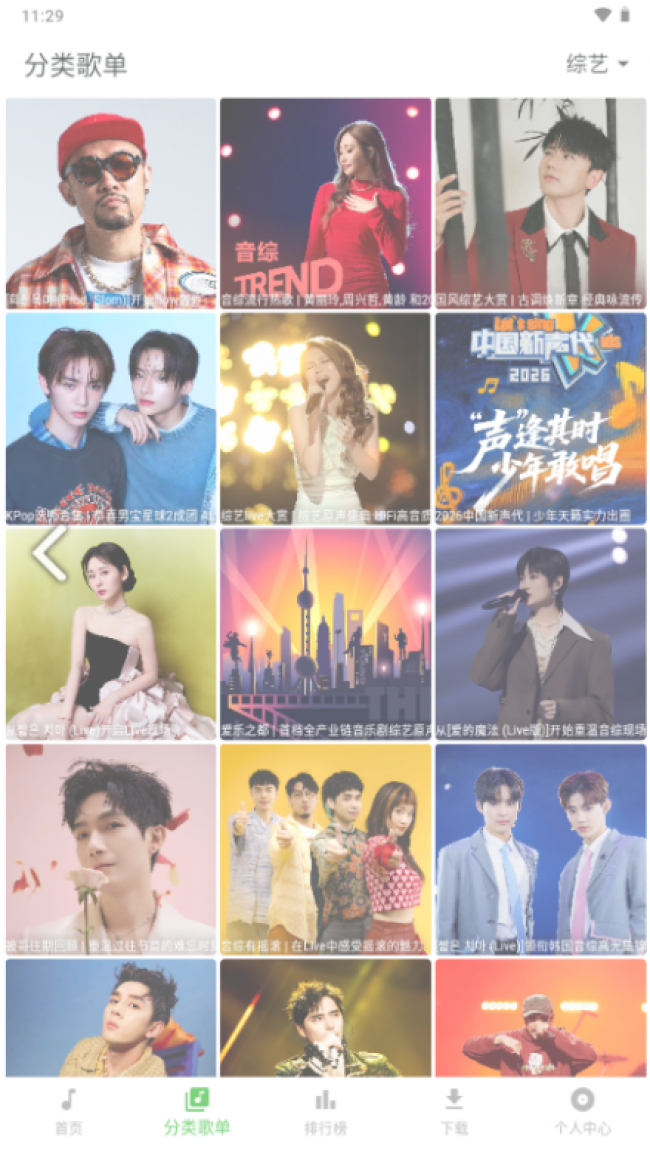Open the 国风综艺大赏 playlist

coord(540,203)
